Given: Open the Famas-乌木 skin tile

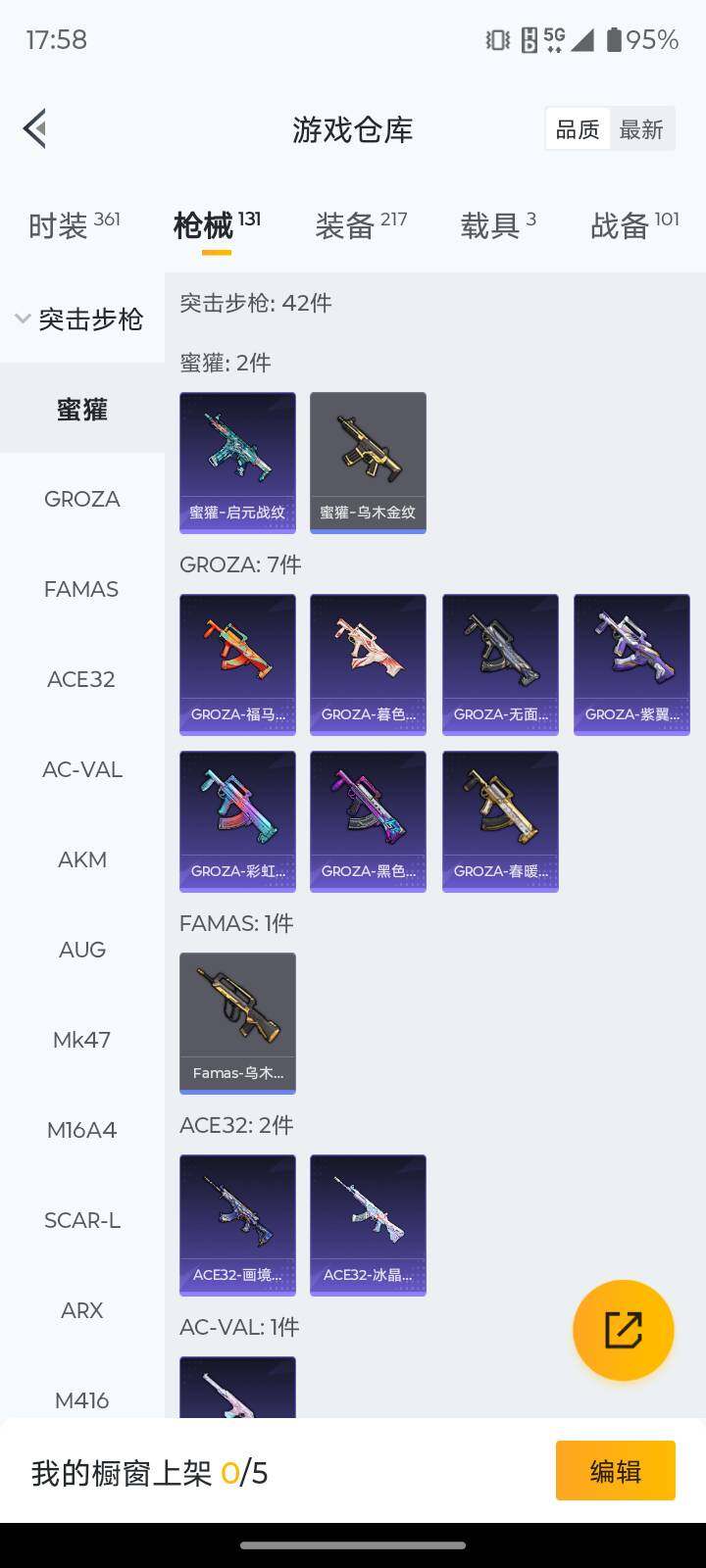Looking at the screenshot, I should point(237,1022).
